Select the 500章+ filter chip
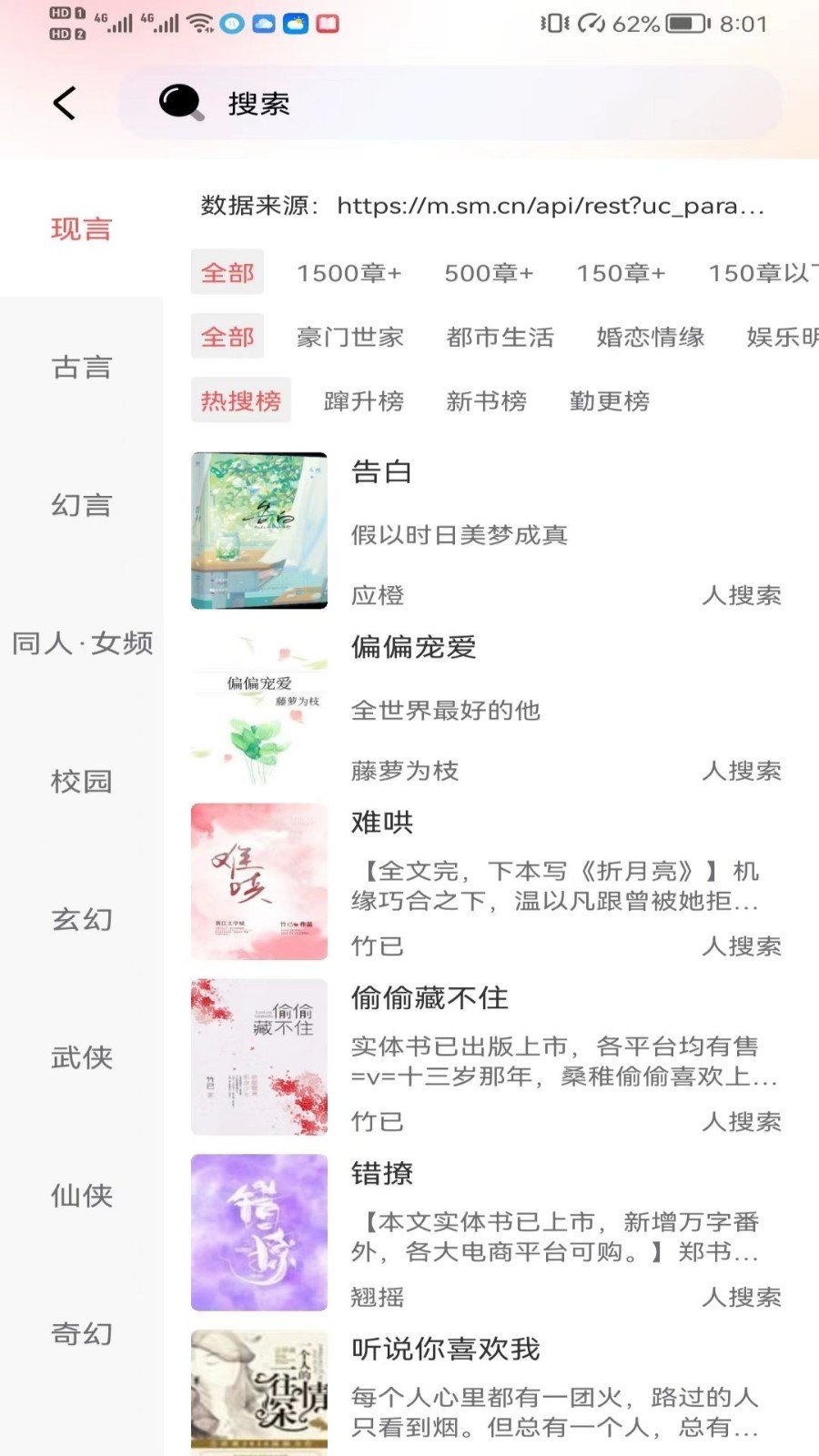This screenshot has height=1456, width=819. coord(488,272)
